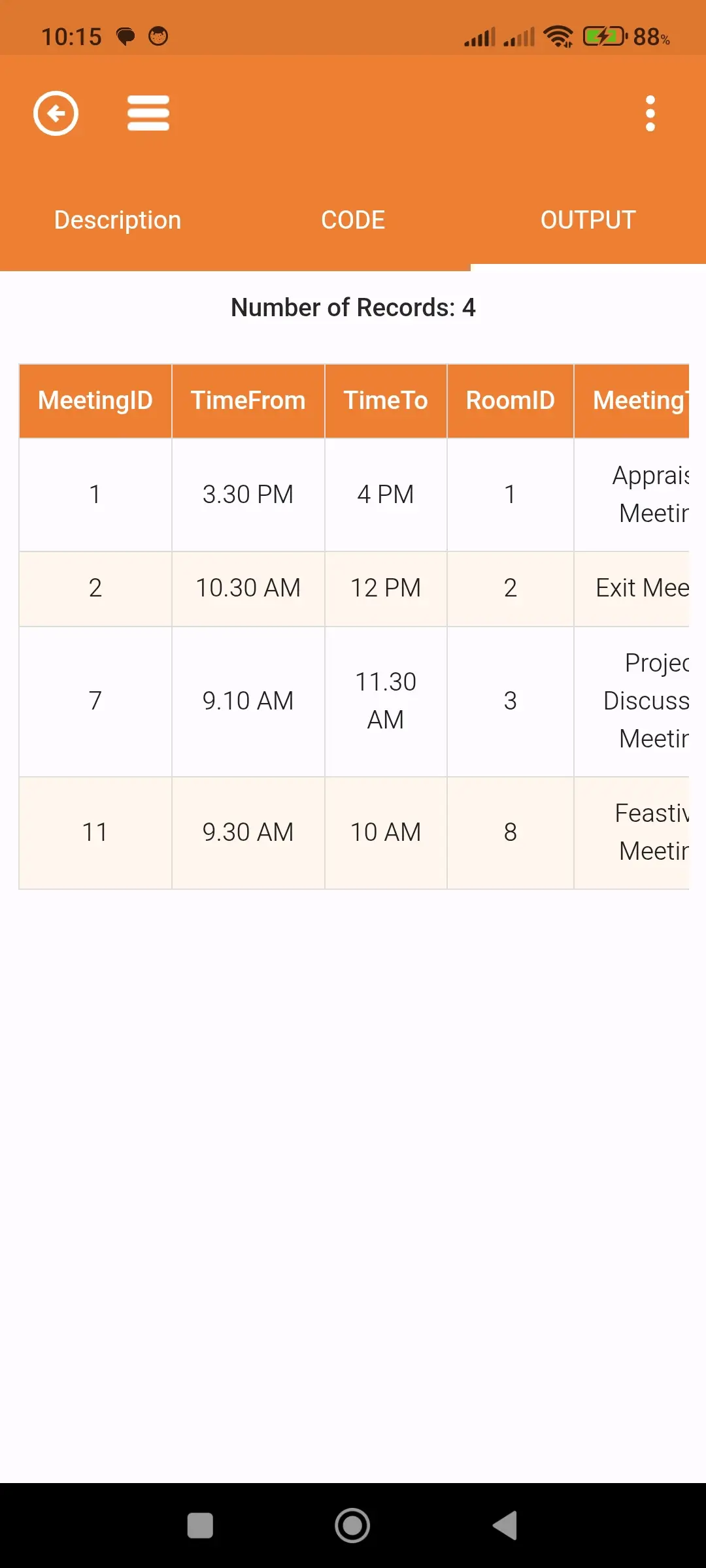Tap the RoomID header cell
Image resolution: width=706 pixels, height=1568 pixels.
[x=510, y=400]
